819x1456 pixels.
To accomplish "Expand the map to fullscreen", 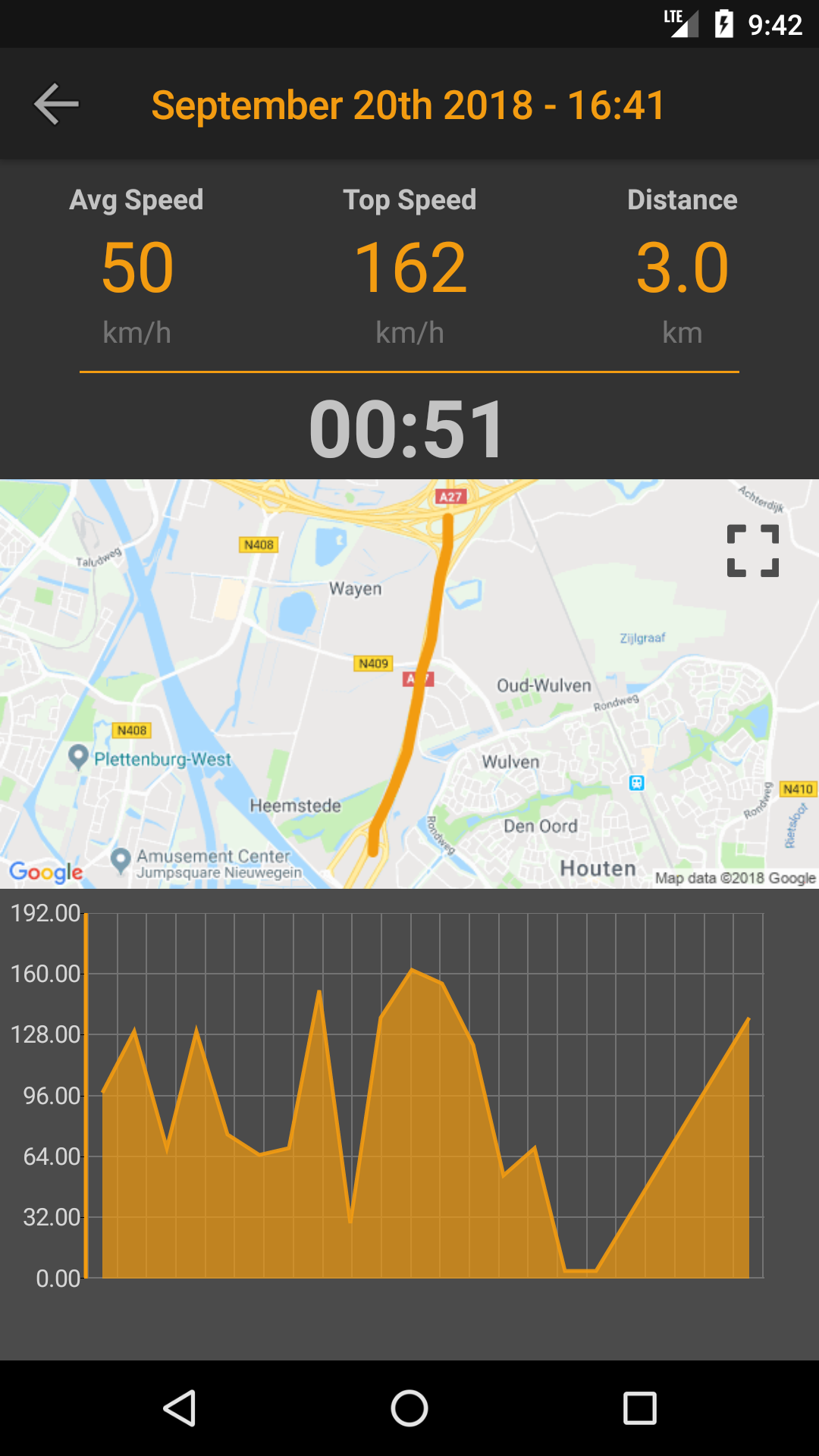I will 752,551.
